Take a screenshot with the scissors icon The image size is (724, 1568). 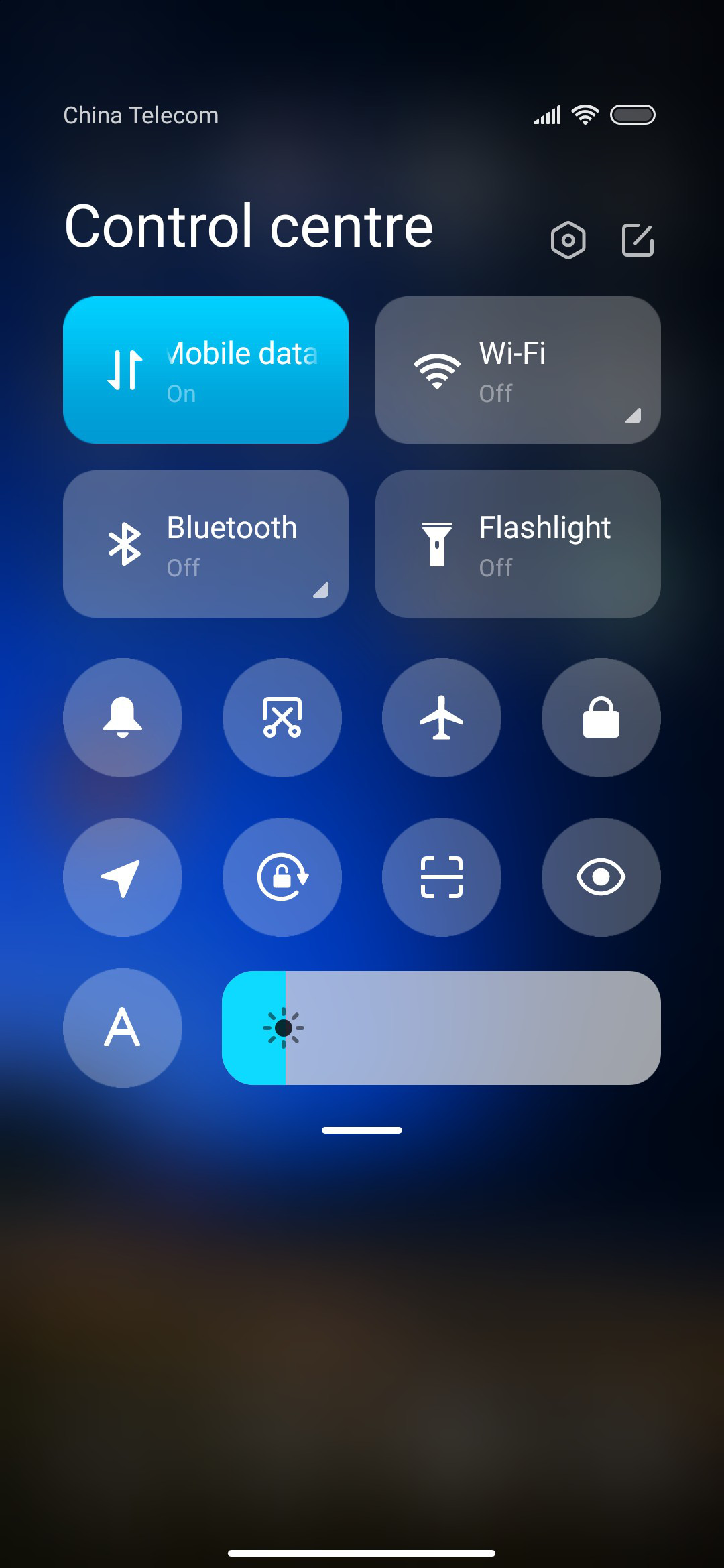point(282,718)
